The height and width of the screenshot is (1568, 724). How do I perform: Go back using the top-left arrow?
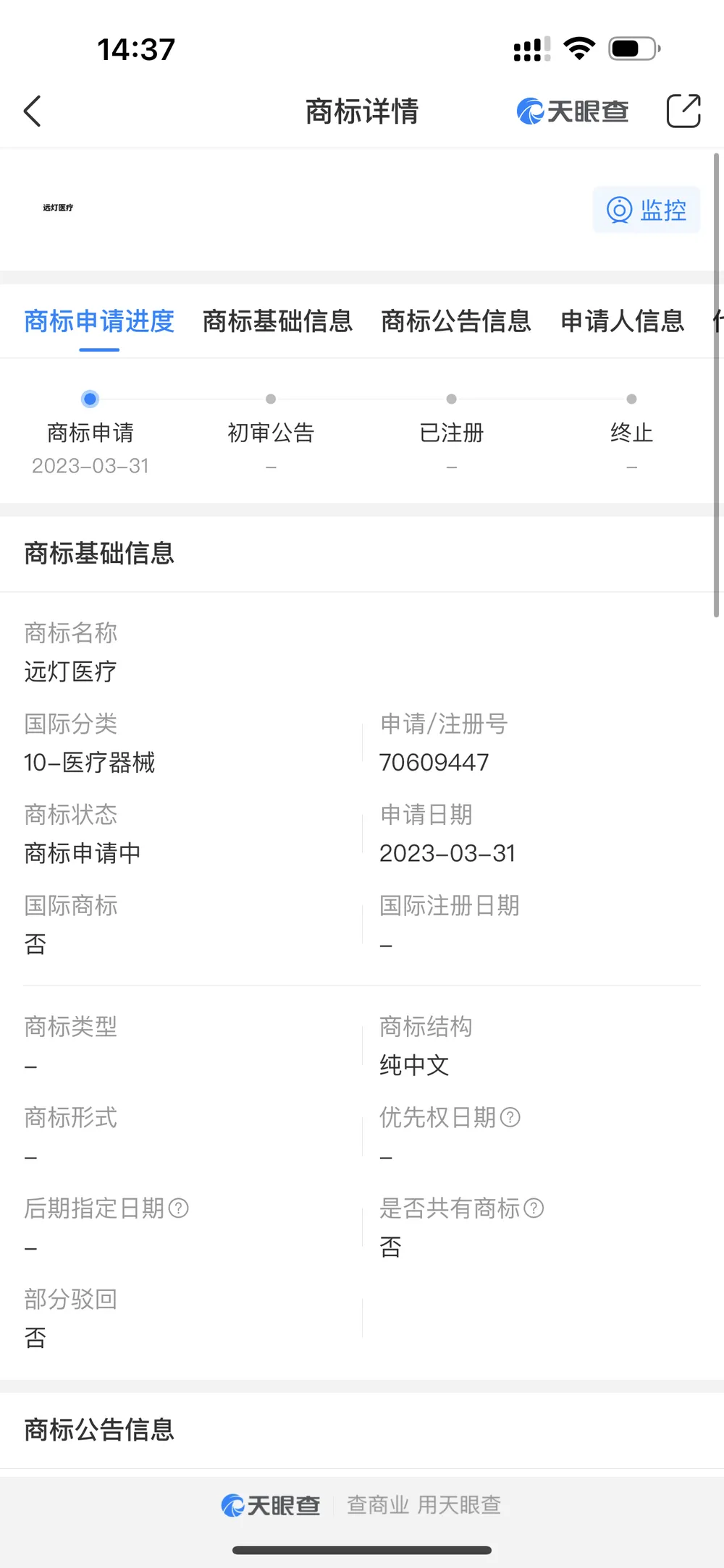point(33,111)
